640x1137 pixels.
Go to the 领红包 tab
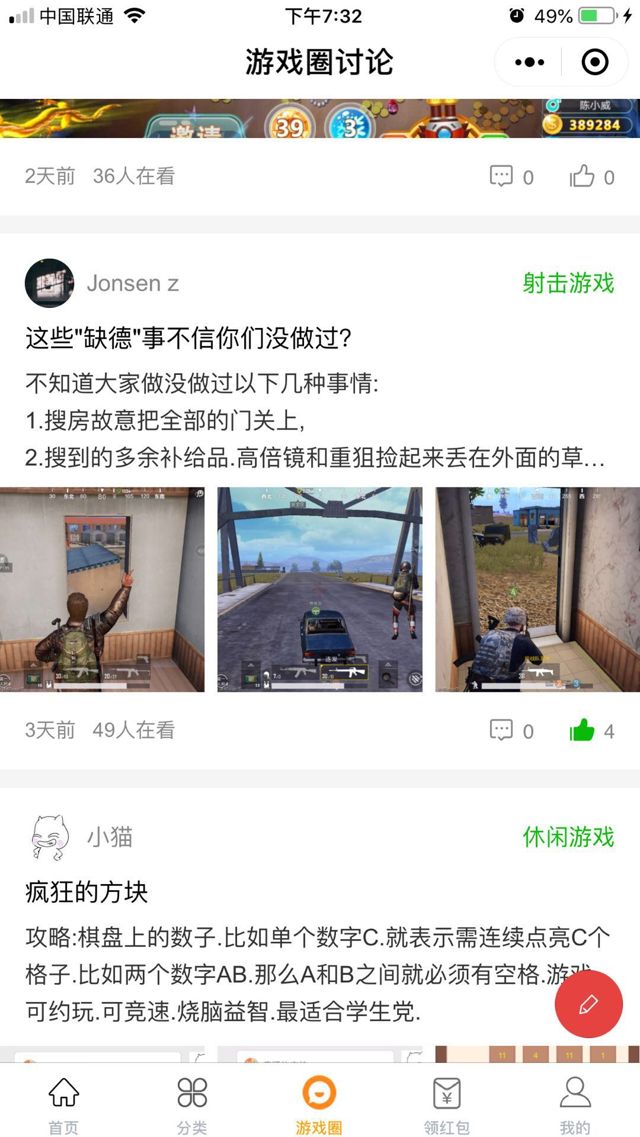pos(447,1104)
